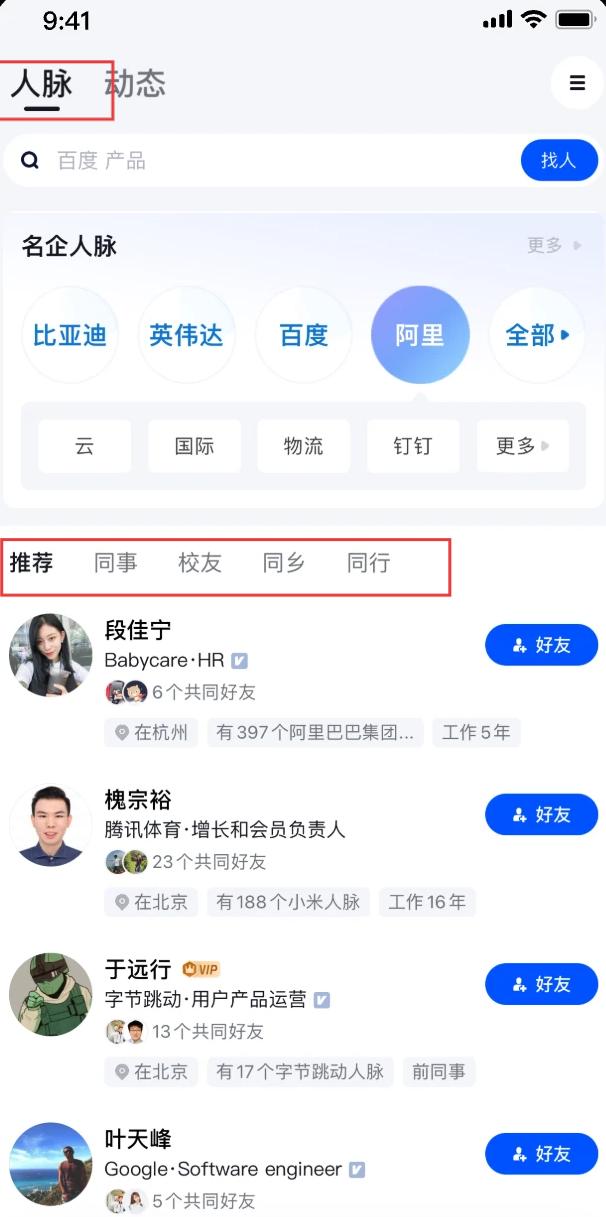Select the 国际 chip
The height and width of the screenshot is (1217, 606).
(x=194, y=446)
